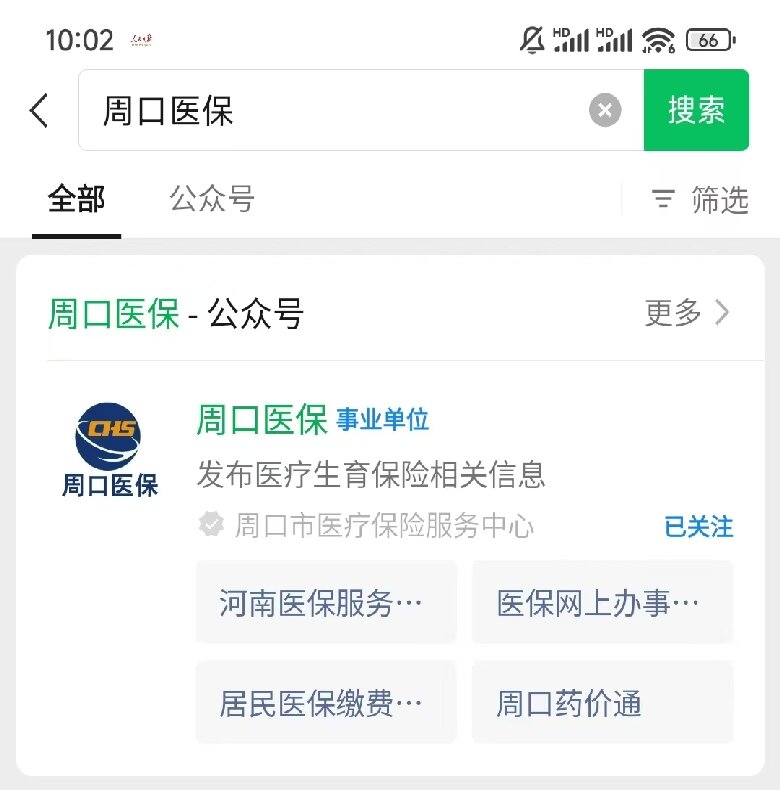Image resolution: width=780 pixels, height=790 pixels.
Task: Open the 河南医保服务 shortcut
Action: [326, 602]
